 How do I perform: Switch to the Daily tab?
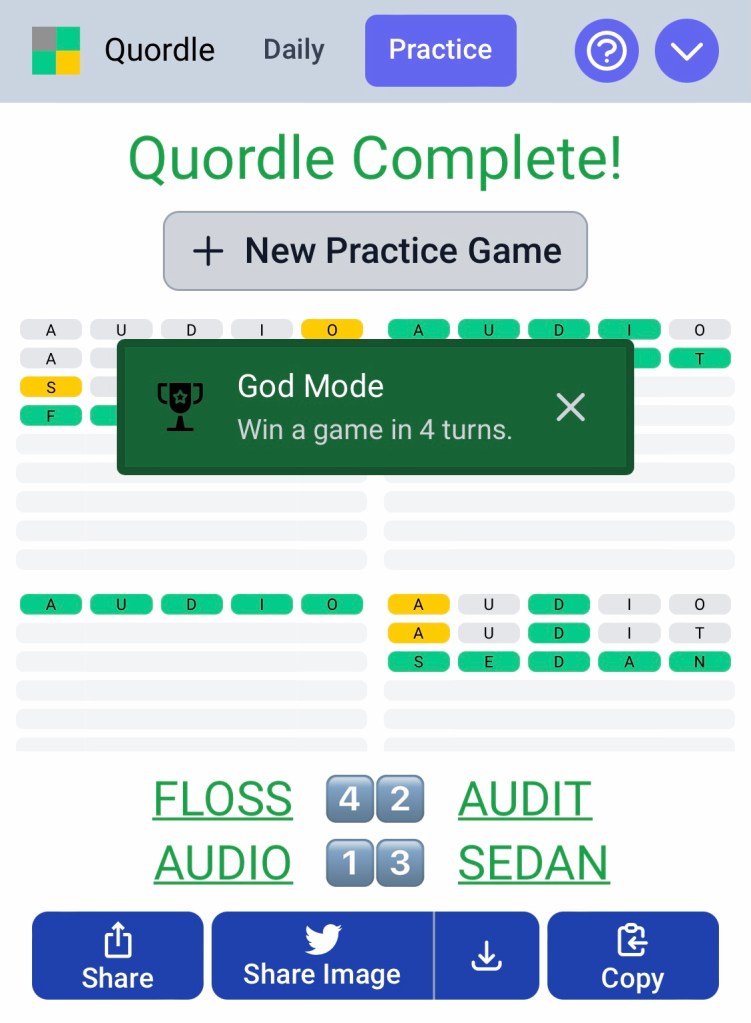[x=293, y=50]
